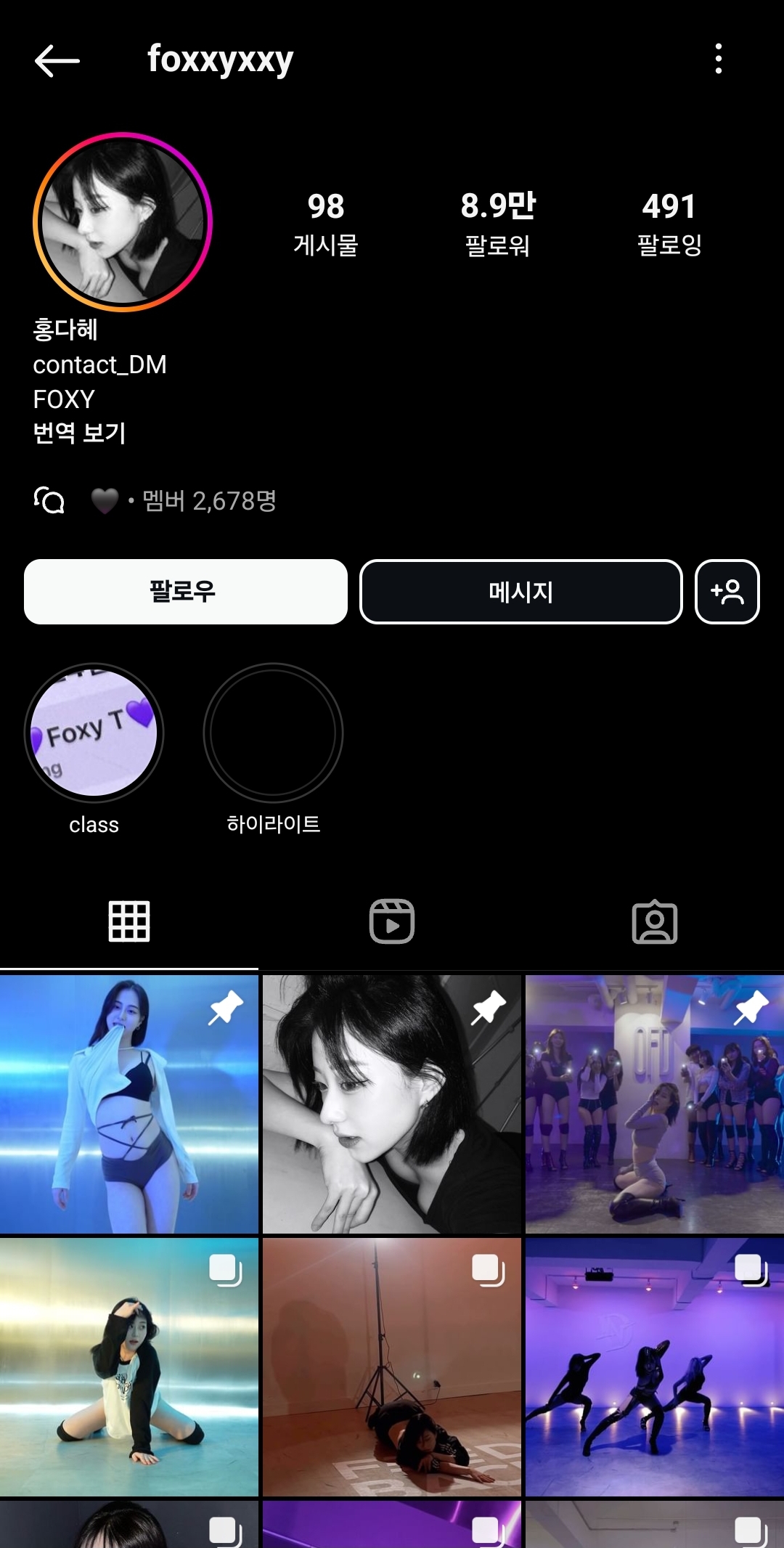784x1548 pixels.
Task: Open the 하이라이트 story highlight
Action: (x=273, y=733)
